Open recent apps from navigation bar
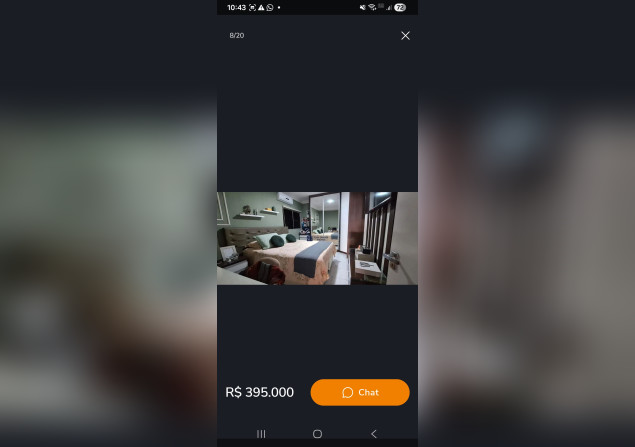 [x=261, y=434]
